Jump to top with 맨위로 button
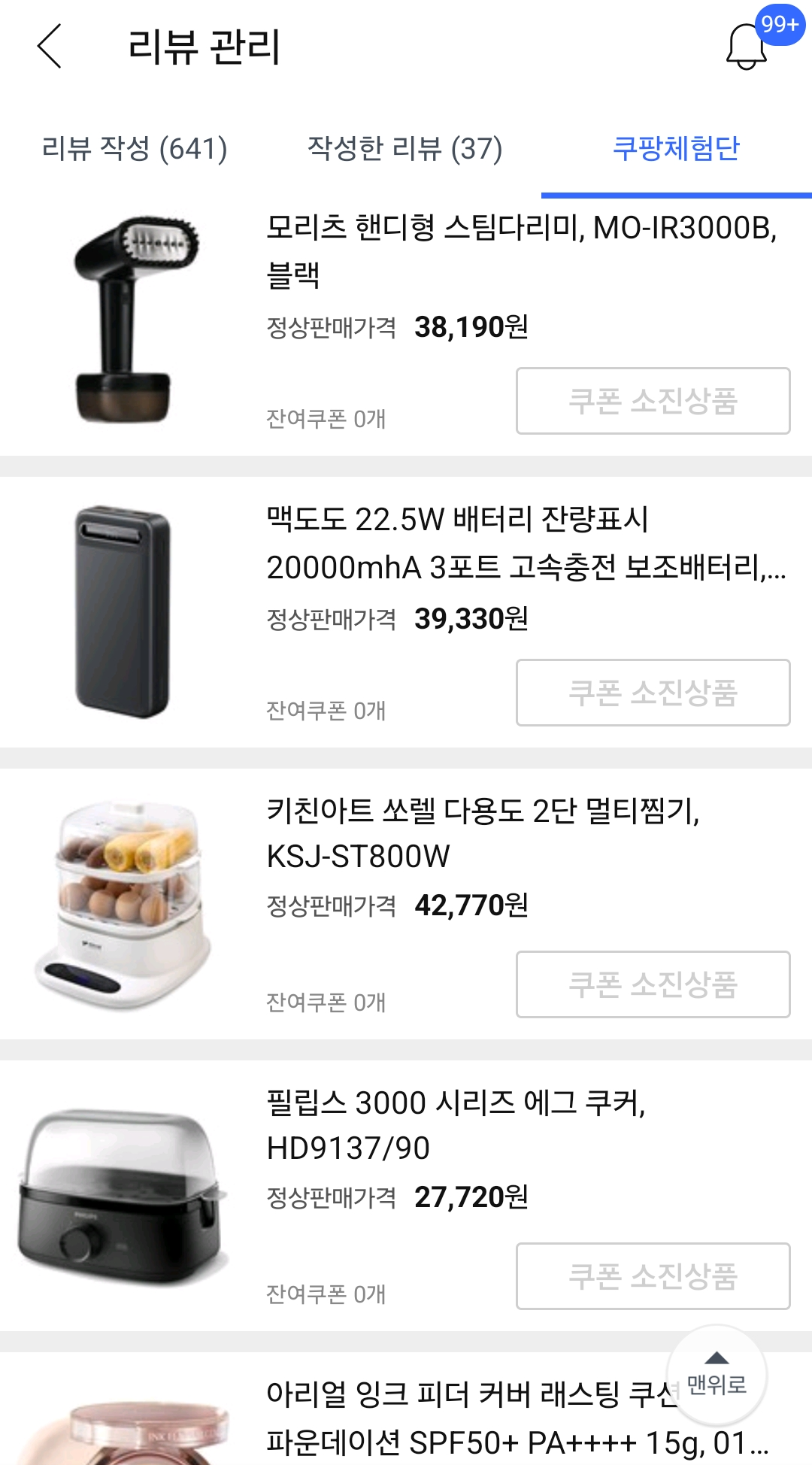Screen dimensions: 812x1465 pos(717,1376)
